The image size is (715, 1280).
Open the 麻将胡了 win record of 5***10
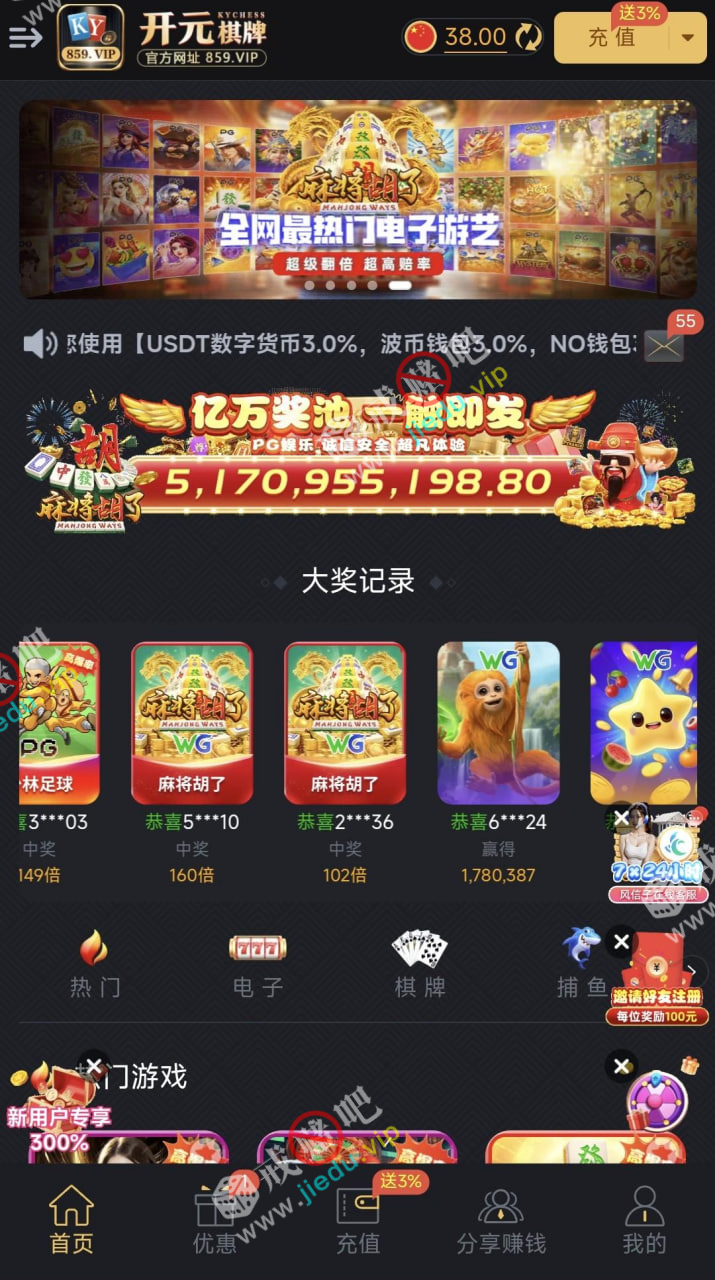click(x=192, y=722)
